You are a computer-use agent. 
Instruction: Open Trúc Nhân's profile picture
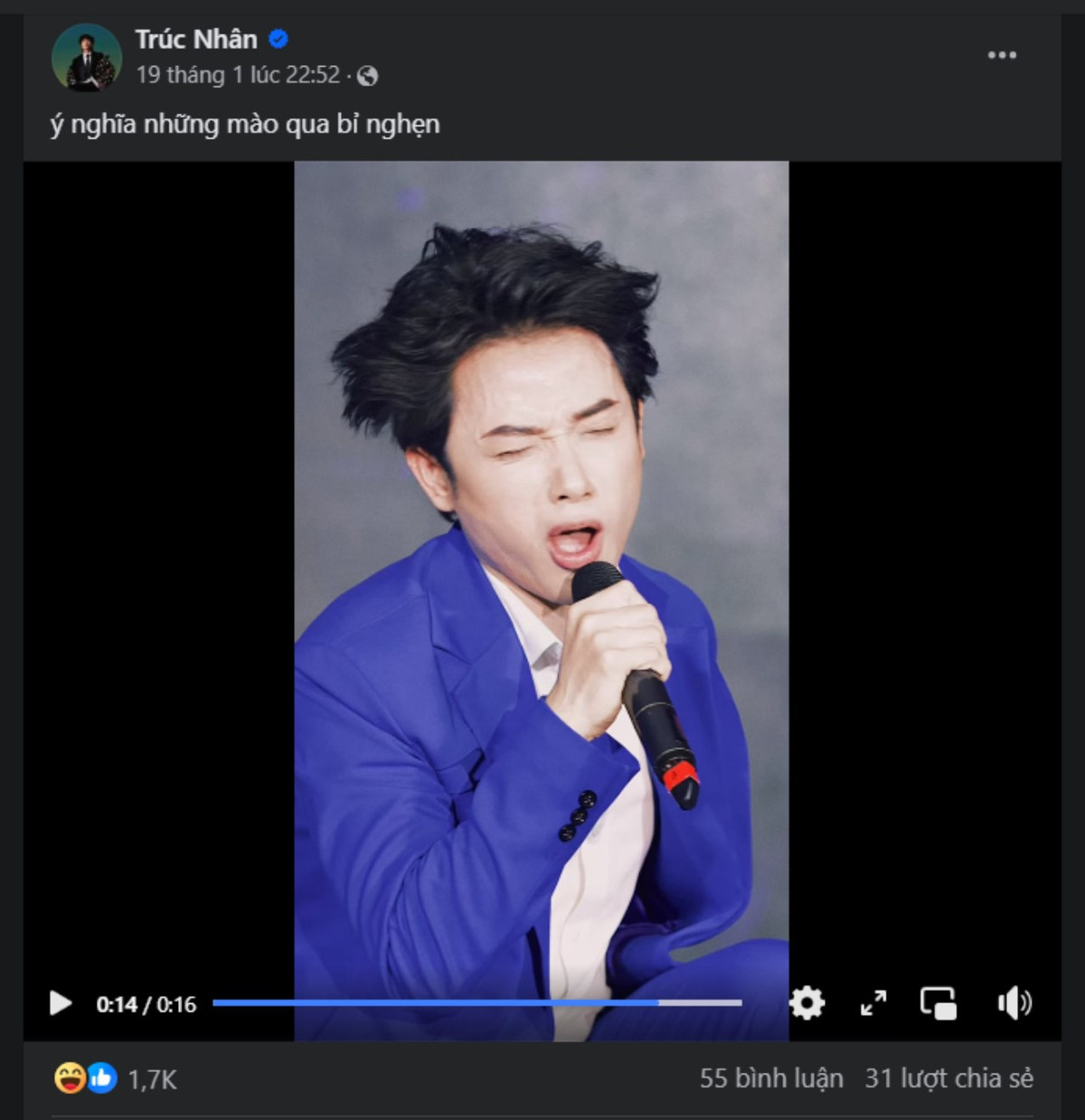(87, 57)
